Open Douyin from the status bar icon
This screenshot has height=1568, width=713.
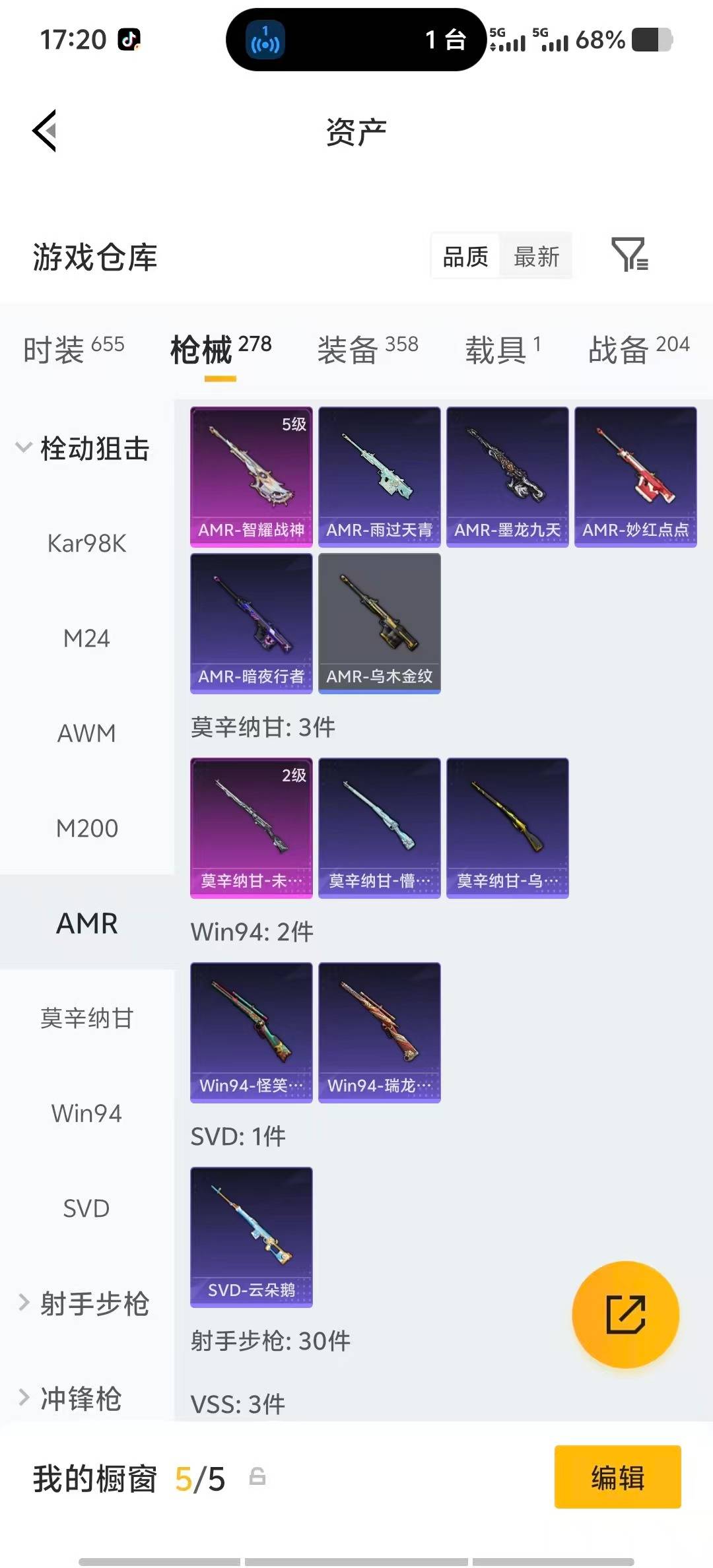(129, 40)
